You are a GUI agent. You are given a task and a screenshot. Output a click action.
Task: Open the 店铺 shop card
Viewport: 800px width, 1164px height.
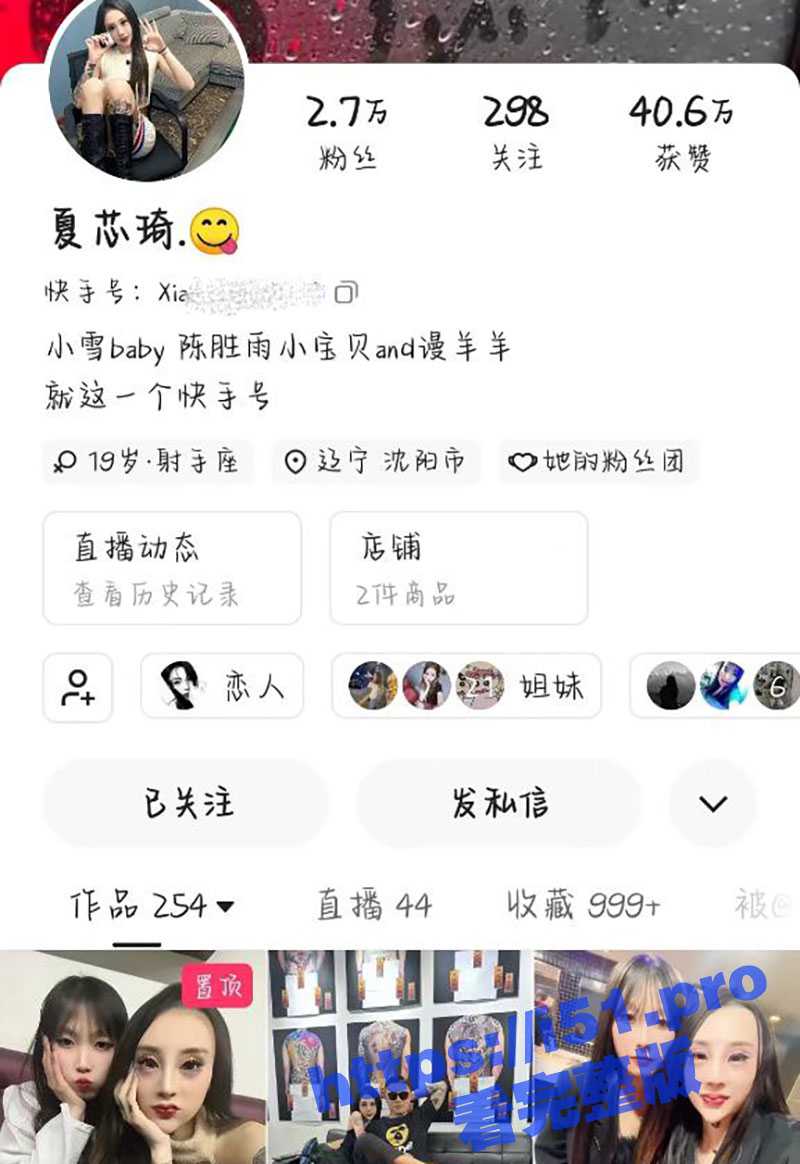click(x=458, y=568)
